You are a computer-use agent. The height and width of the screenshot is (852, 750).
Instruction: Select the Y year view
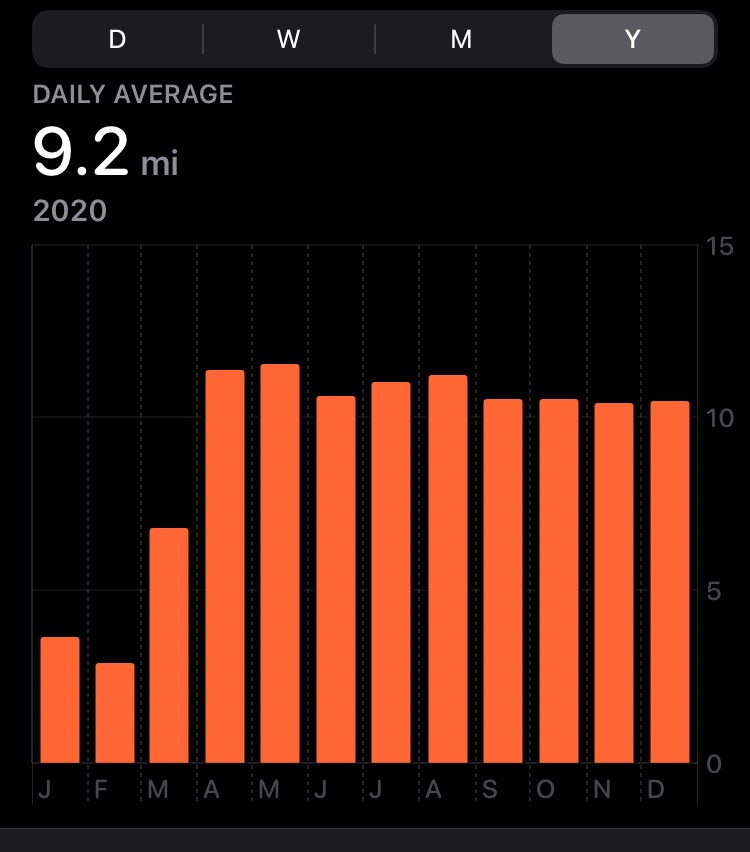coord(632,39)
